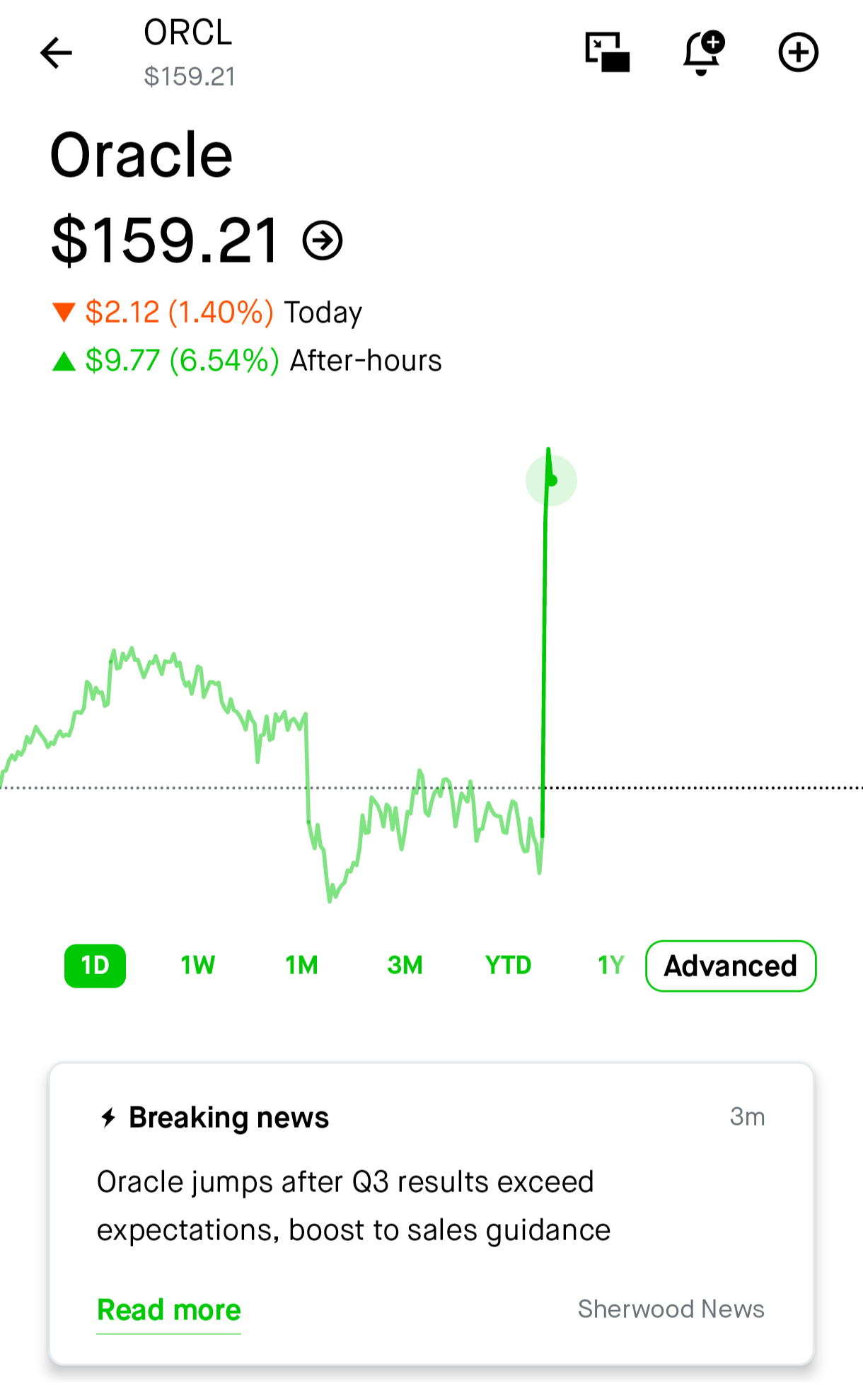Add Oracle to a watchlist
Viewport: 863px width, 1400px height.
[798, 52]
